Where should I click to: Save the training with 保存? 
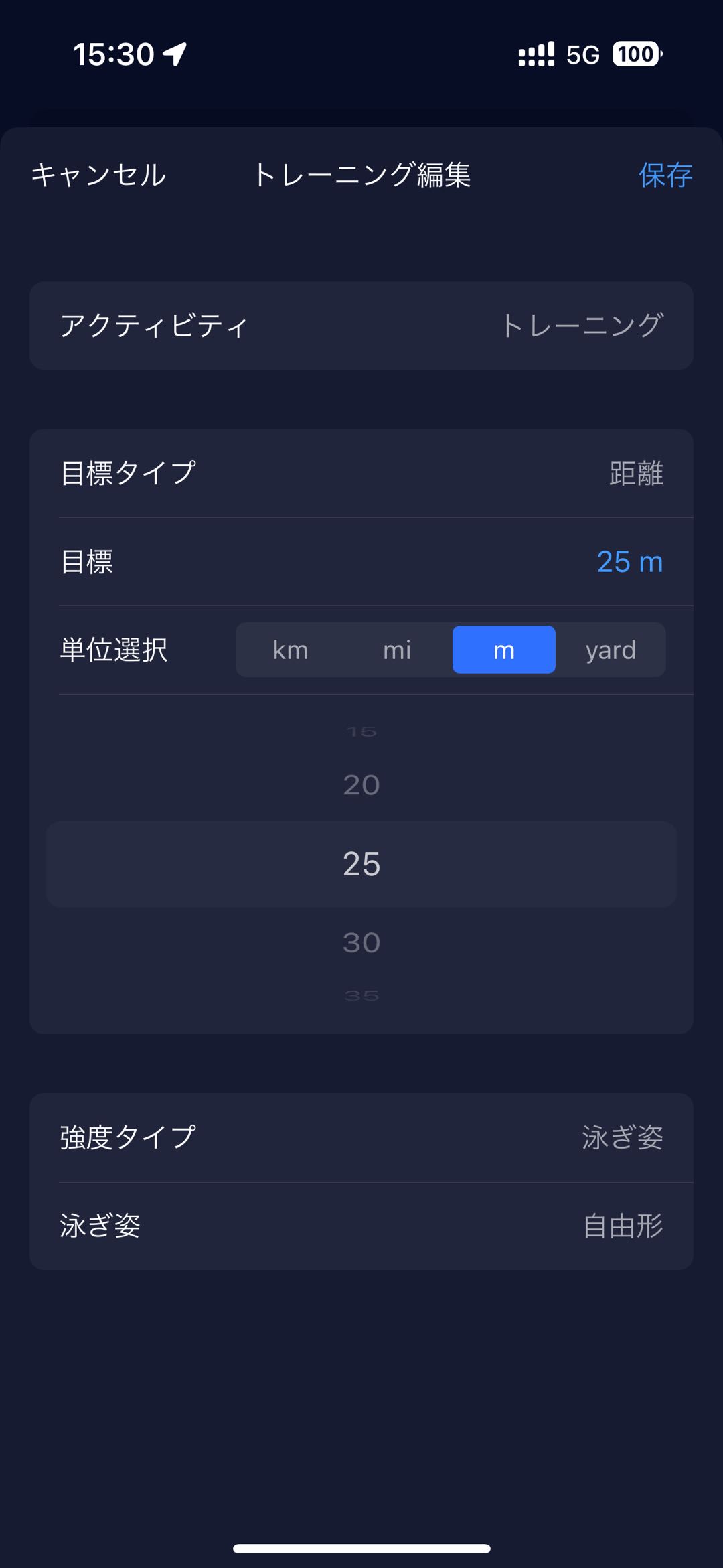point(665,175)
